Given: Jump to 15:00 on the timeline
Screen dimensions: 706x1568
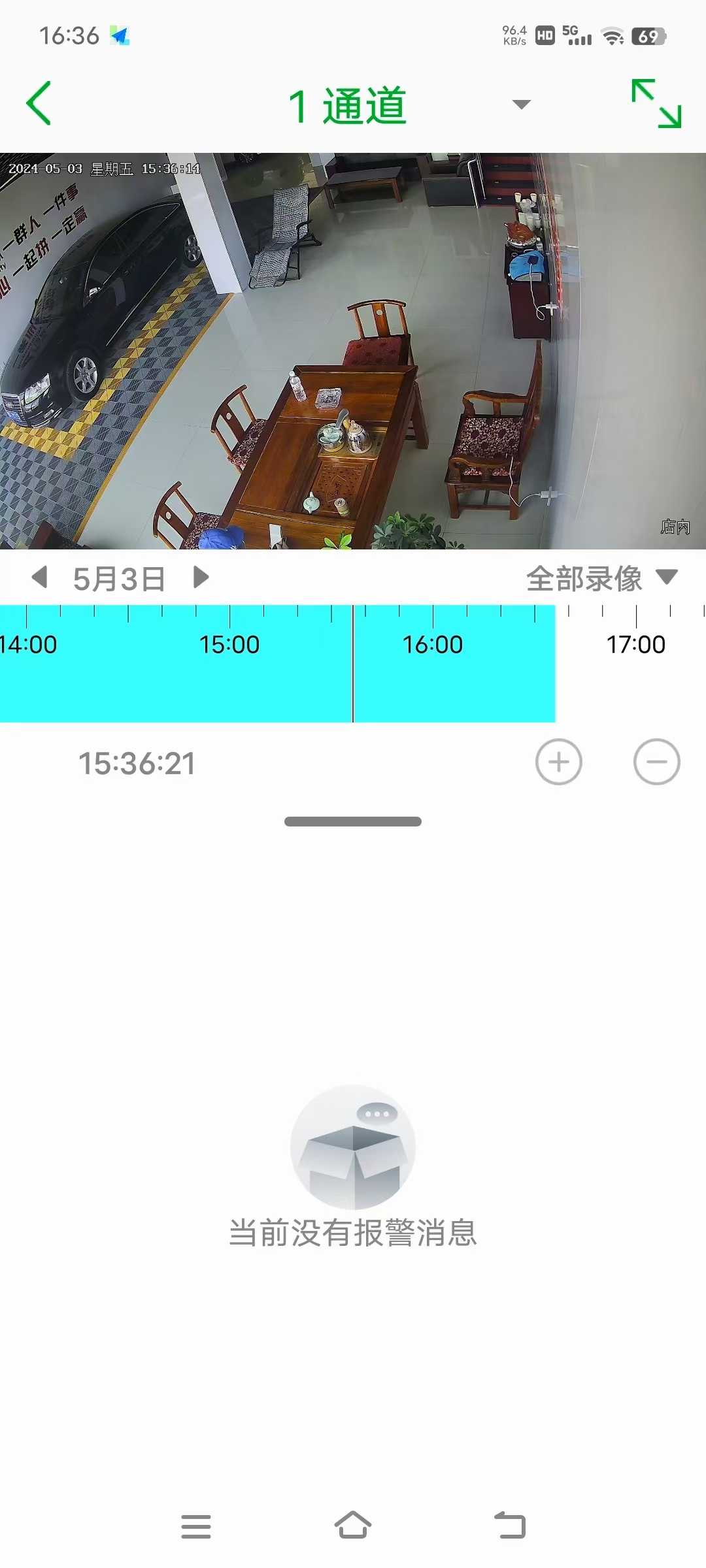Looking at the screenshot, I should pyautogui.click(x=229, y=663).
